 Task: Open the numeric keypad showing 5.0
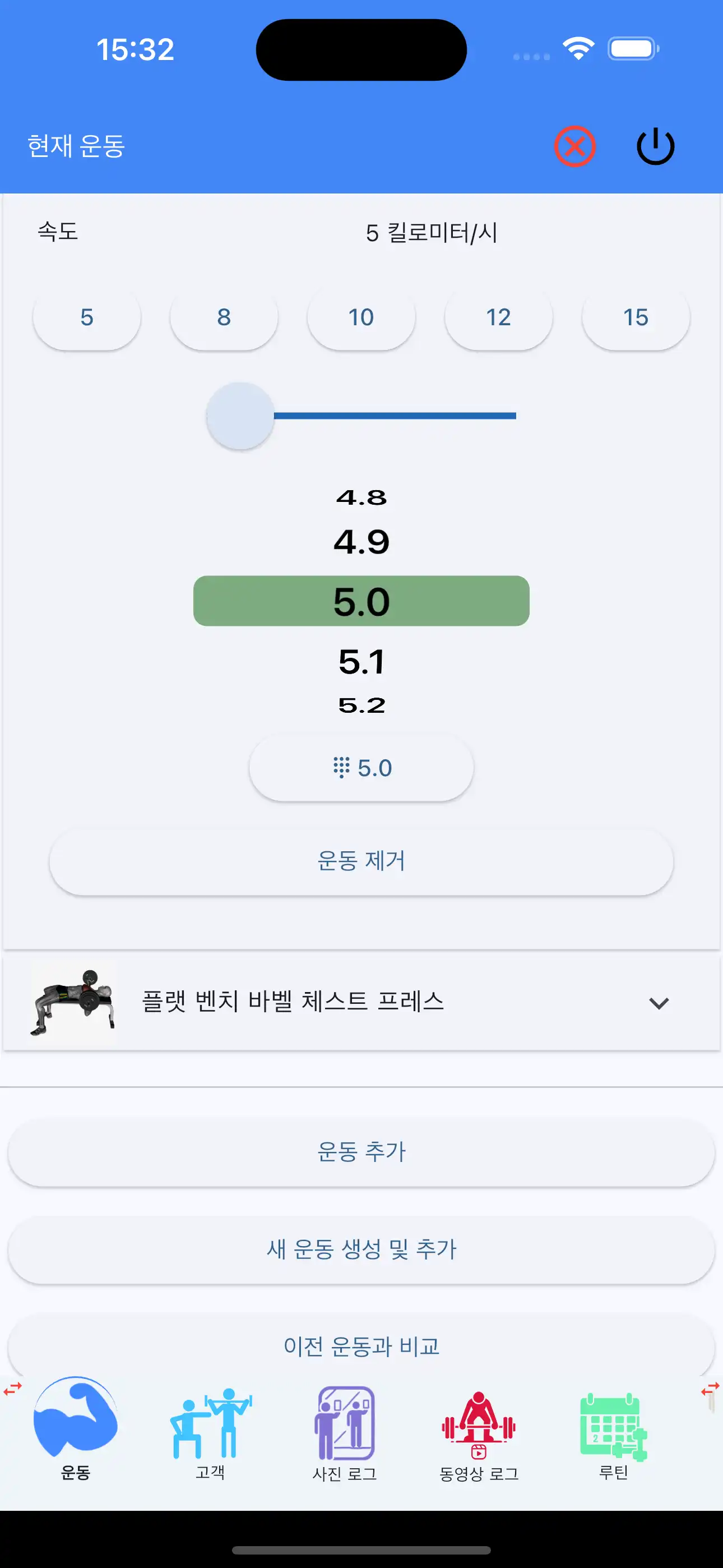tap(361, 767)
